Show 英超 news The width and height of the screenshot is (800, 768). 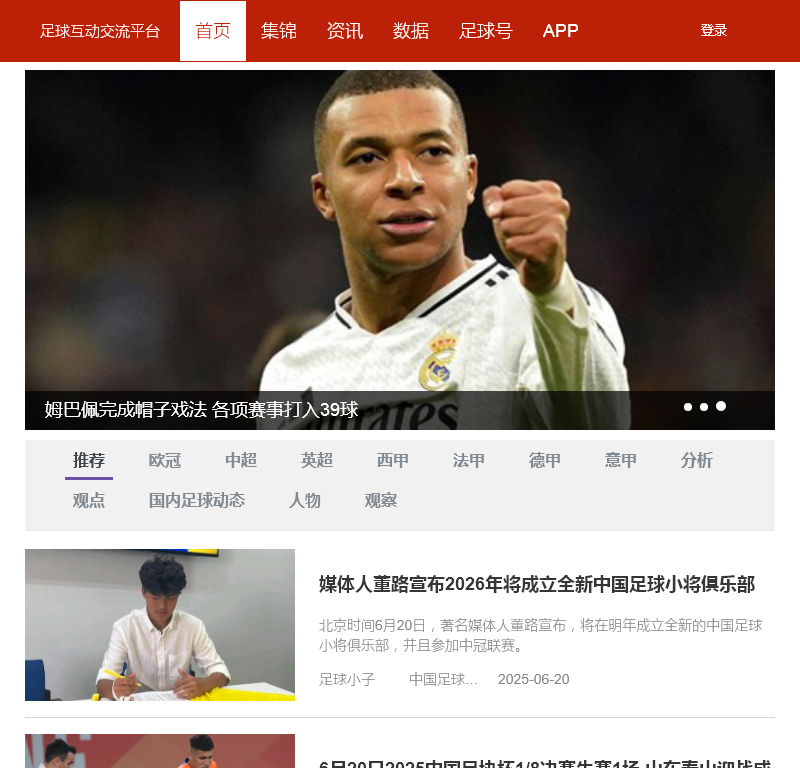[x=317, y=461]
